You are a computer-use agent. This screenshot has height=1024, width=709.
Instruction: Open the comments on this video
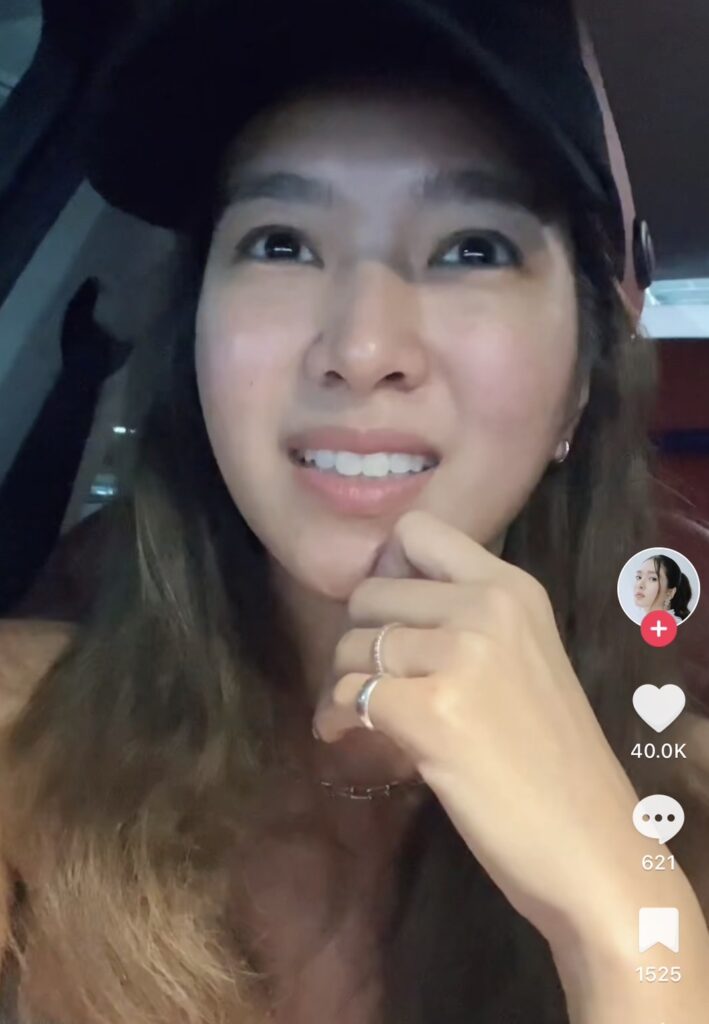[x=658, y=819]
